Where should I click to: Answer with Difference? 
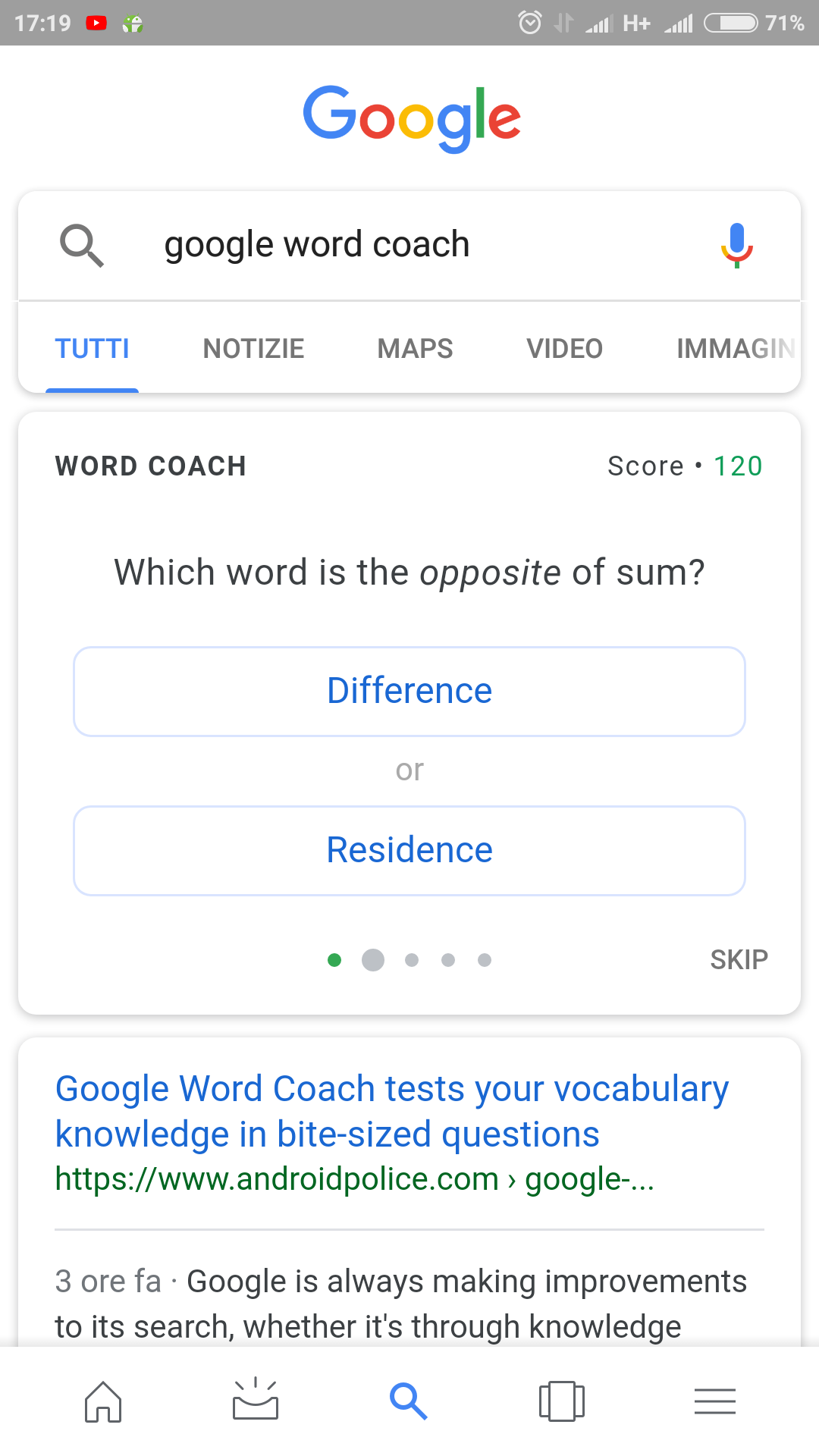pyautogui.click(x=409, y=692)
